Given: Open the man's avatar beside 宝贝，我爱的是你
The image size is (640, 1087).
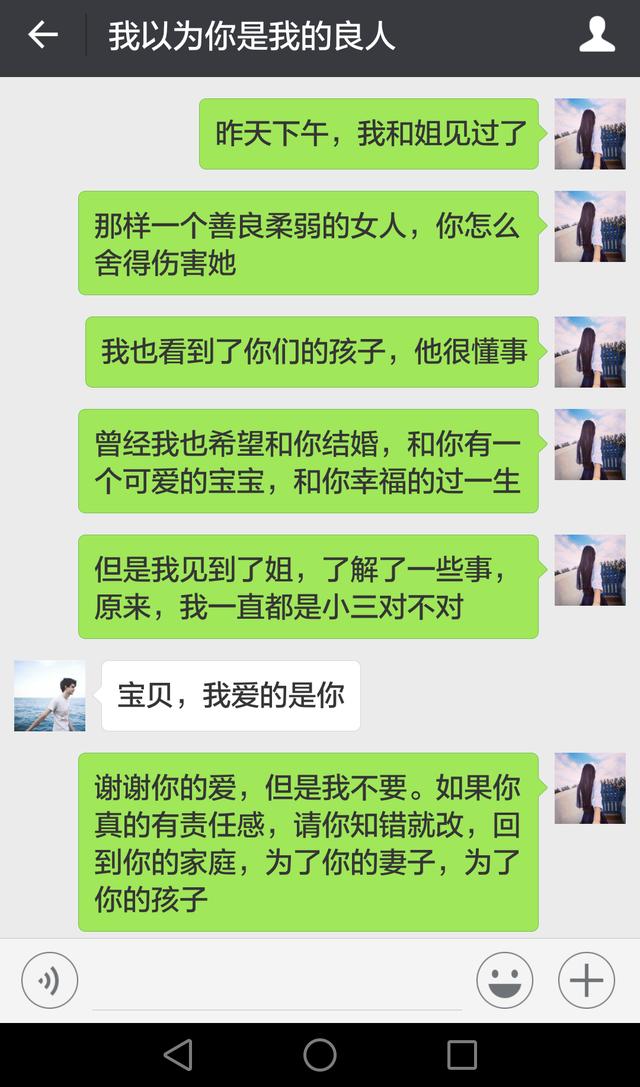Looking at the screenshot, I should coord(50,696).
